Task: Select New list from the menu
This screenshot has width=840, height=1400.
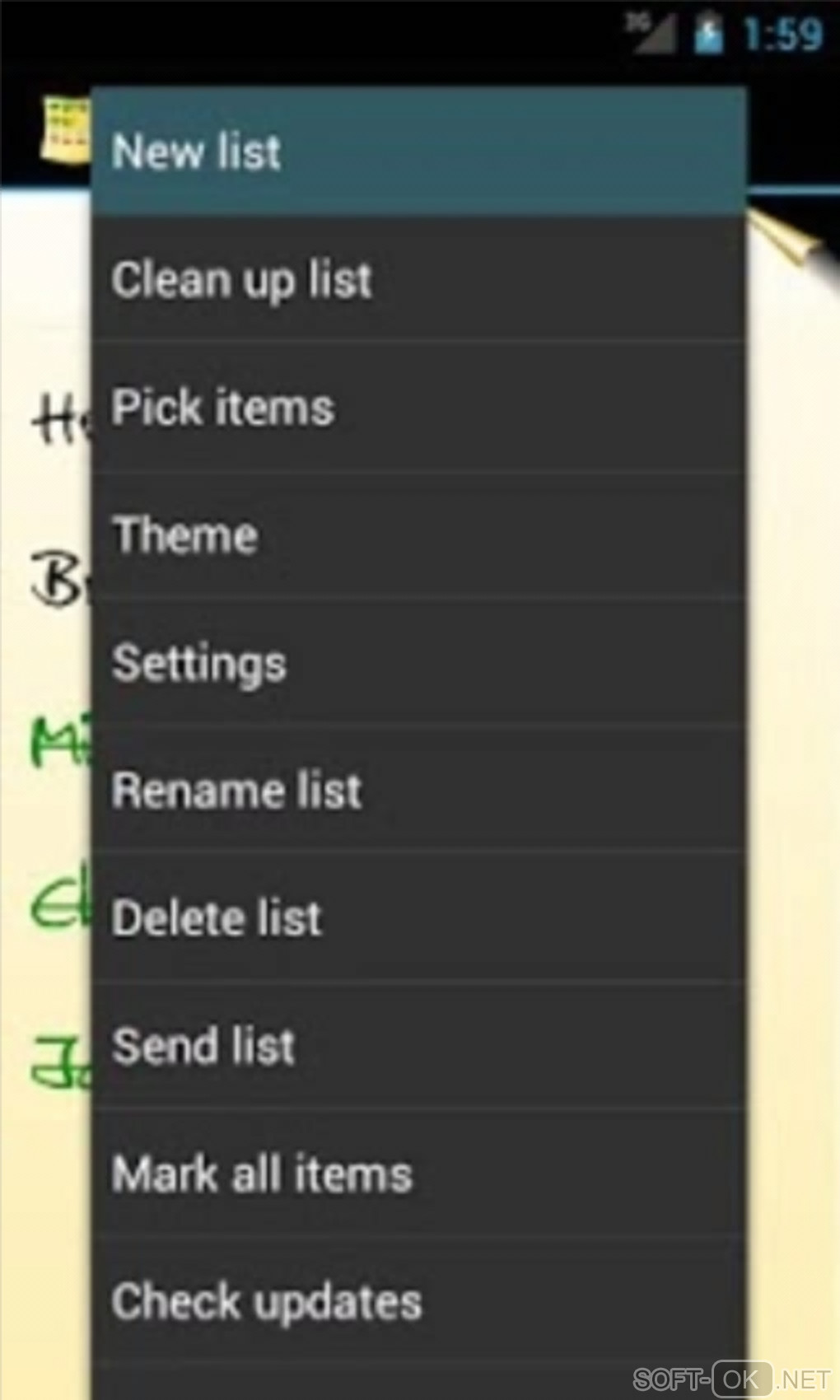Action: (418, 152)
